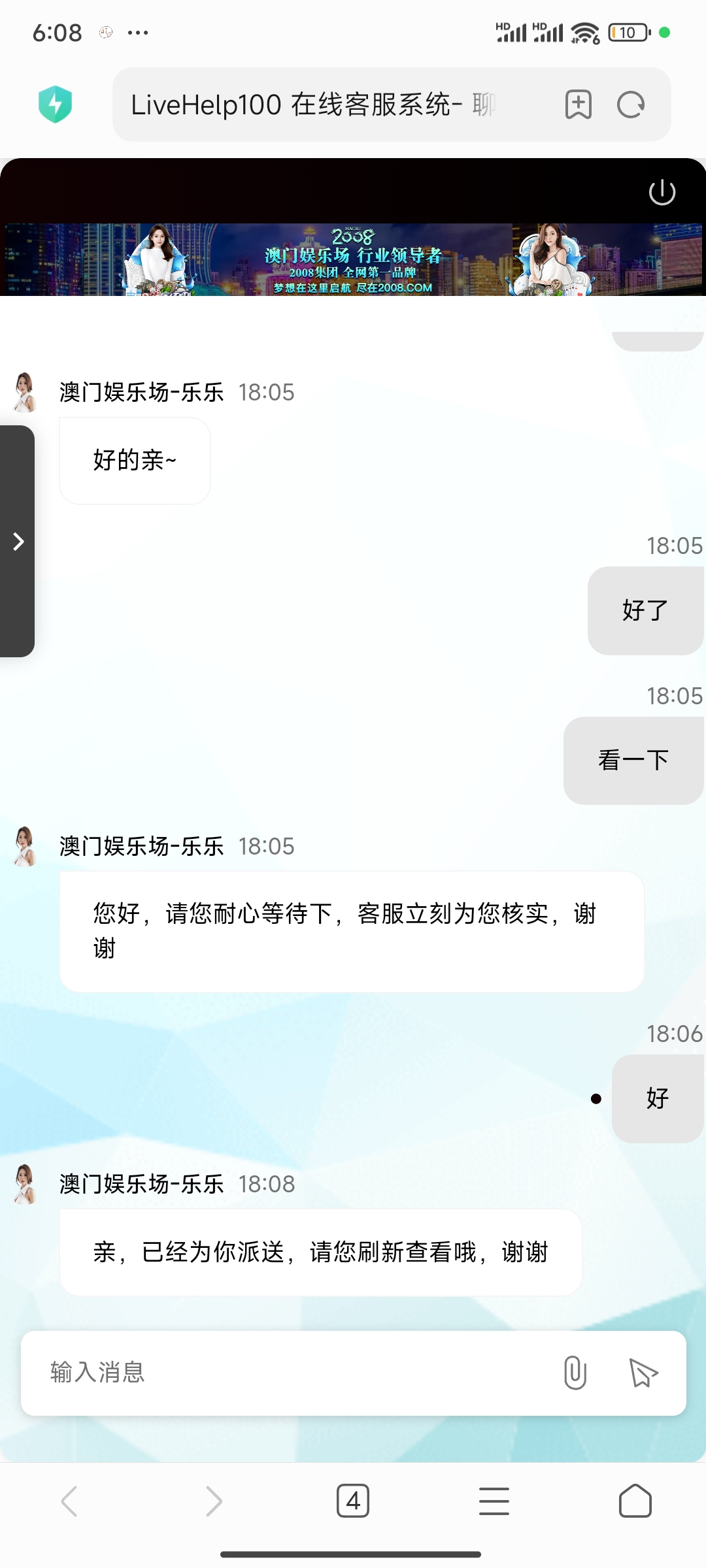Bookmark this page in the browser

pos(579,105)
